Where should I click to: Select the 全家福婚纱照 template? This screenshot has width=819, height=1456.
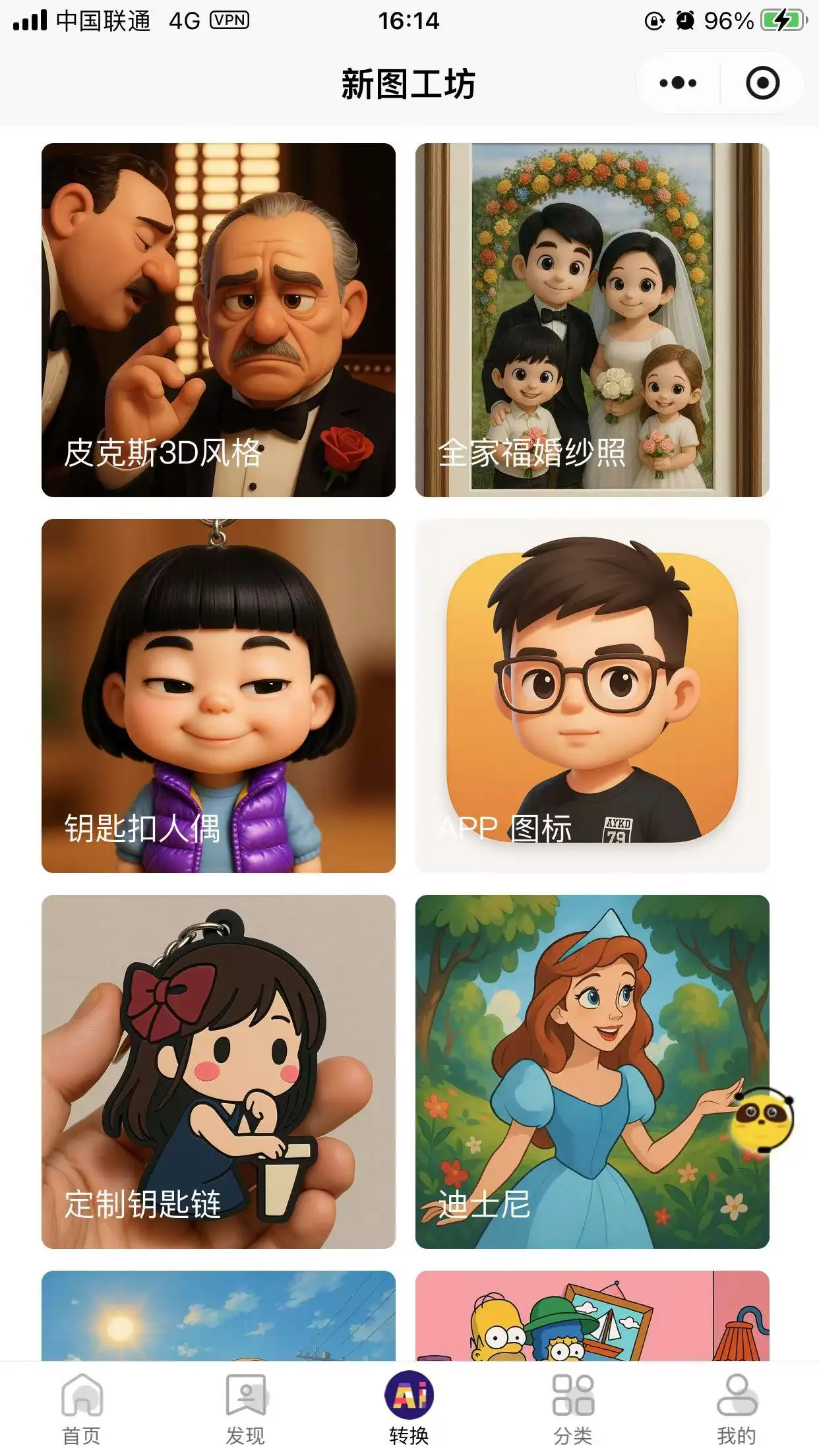click(x=592, y=320)
